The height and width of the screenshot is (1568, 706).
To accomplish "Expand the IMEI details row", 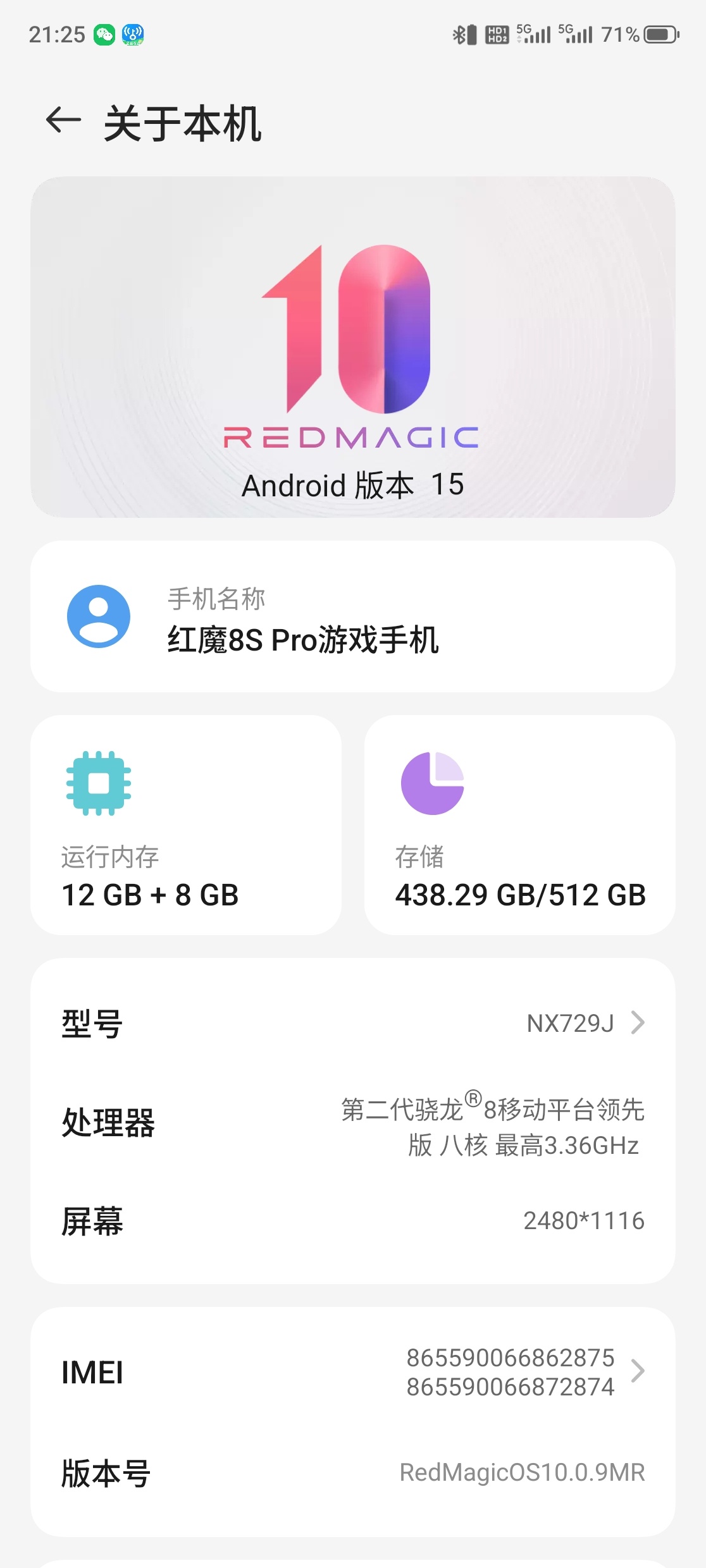I will tap(353, 1372).
